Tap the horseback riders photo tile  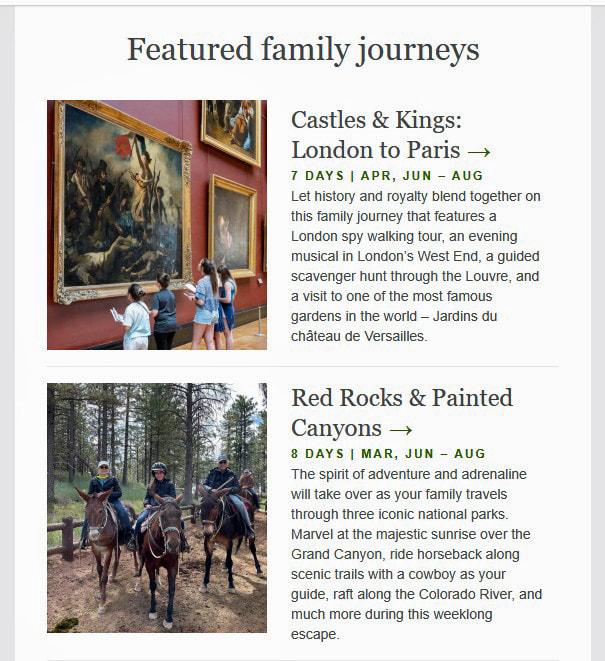pyautogui.click(x=157, y=508)
